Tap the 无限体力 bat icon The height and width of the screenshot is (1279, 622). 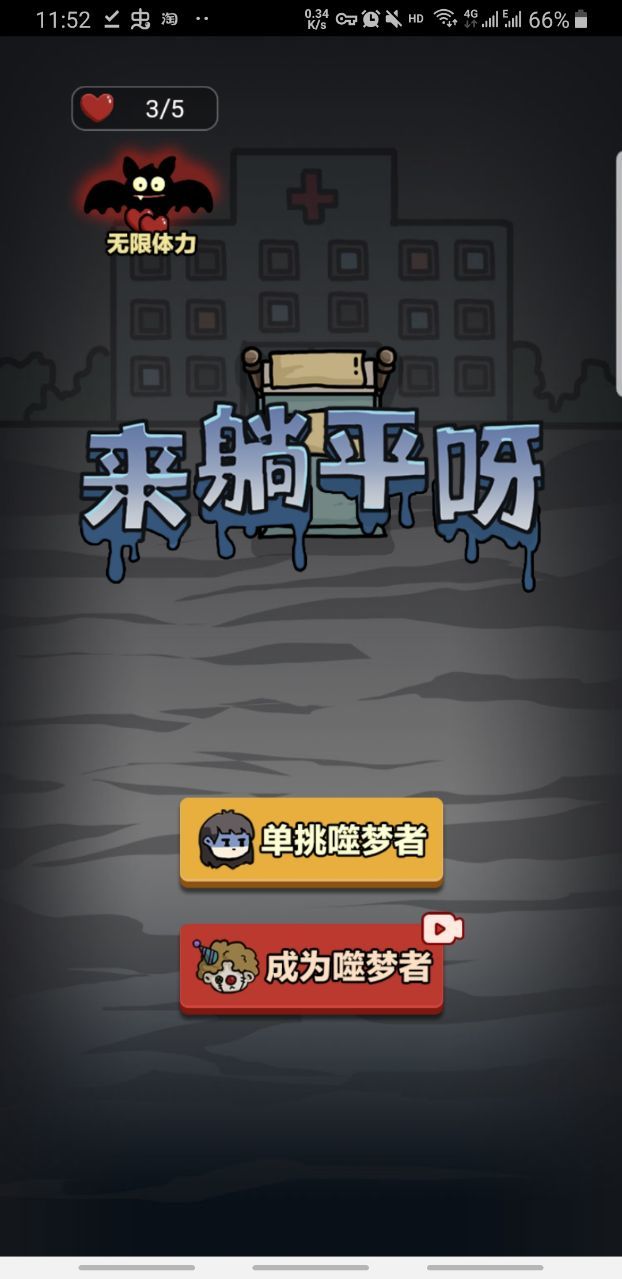pyautogui.click(x=150, y=201)
